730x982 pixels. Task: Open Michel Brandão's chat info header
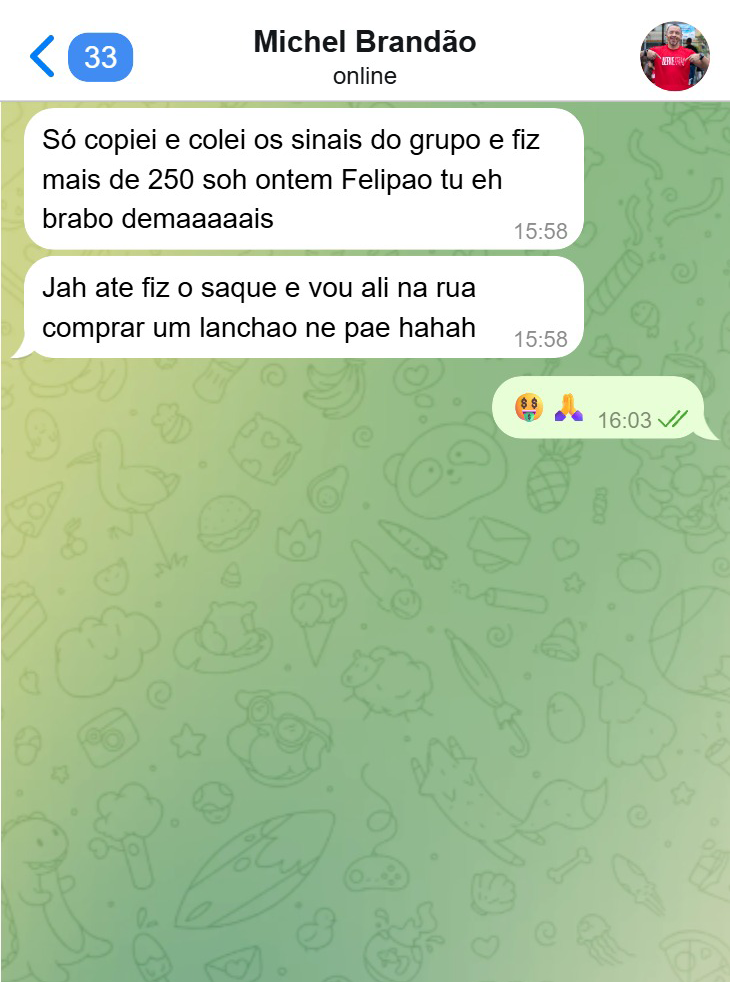point(364,56)
